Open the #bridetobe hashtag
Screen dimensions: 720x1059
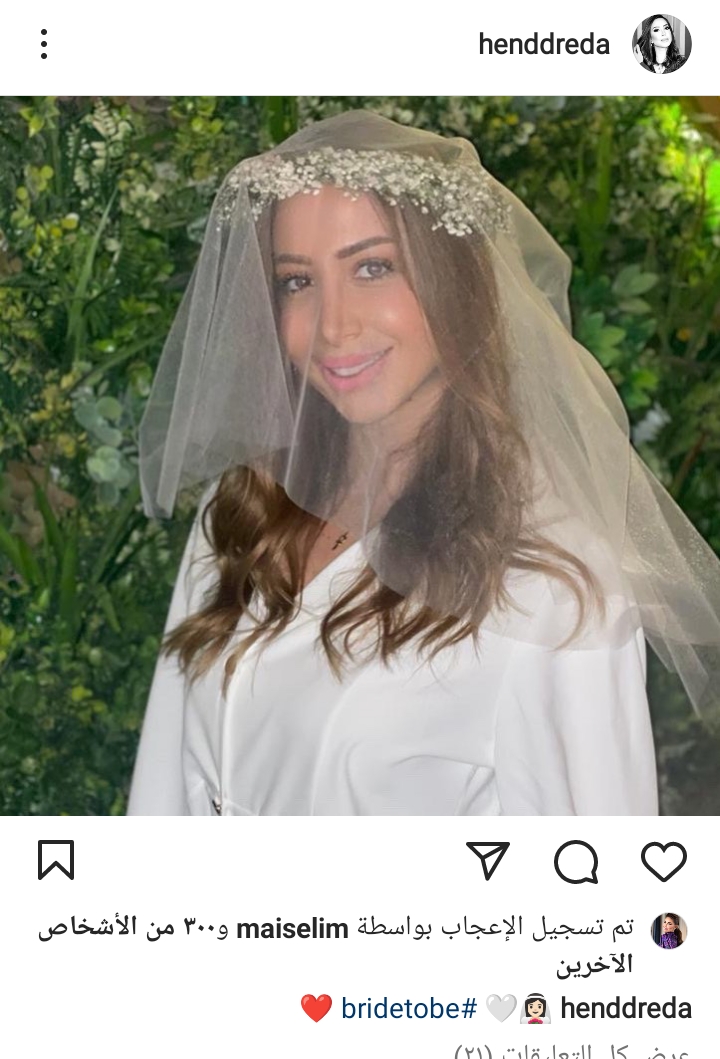coord(409,1008)
